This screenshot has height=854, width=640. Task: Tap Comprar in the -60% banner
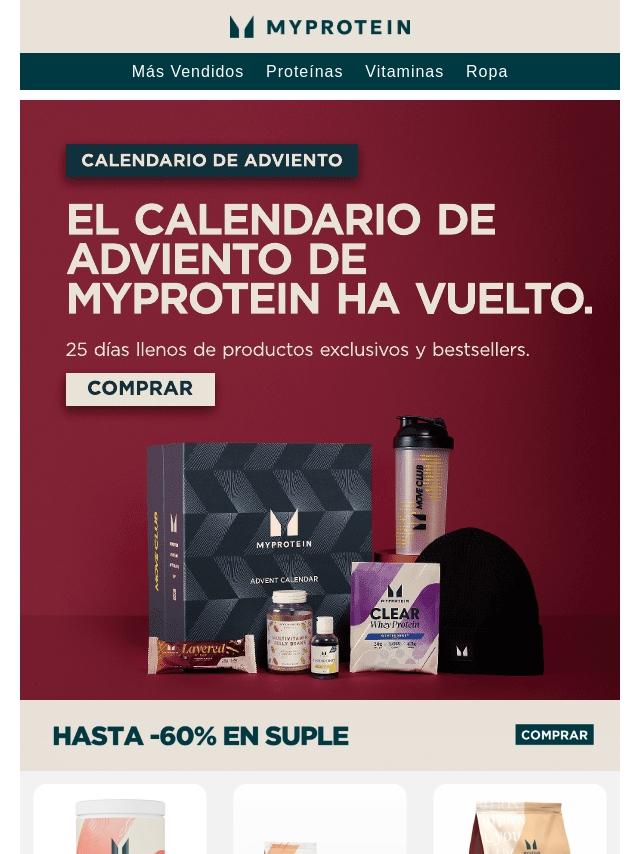point(554,735)
